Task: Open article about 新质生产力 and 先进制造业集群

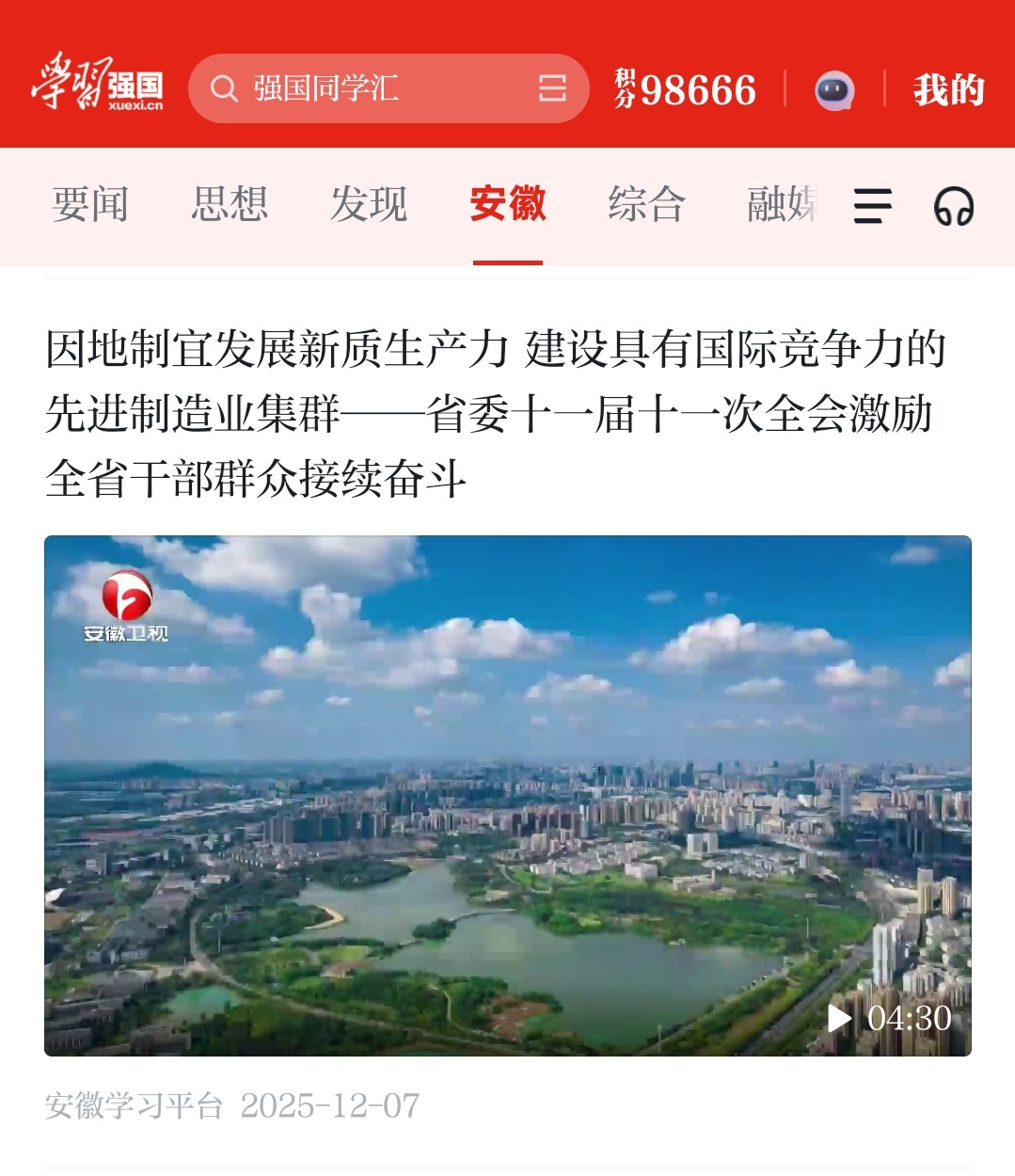Action: click(x=497, y=414)
